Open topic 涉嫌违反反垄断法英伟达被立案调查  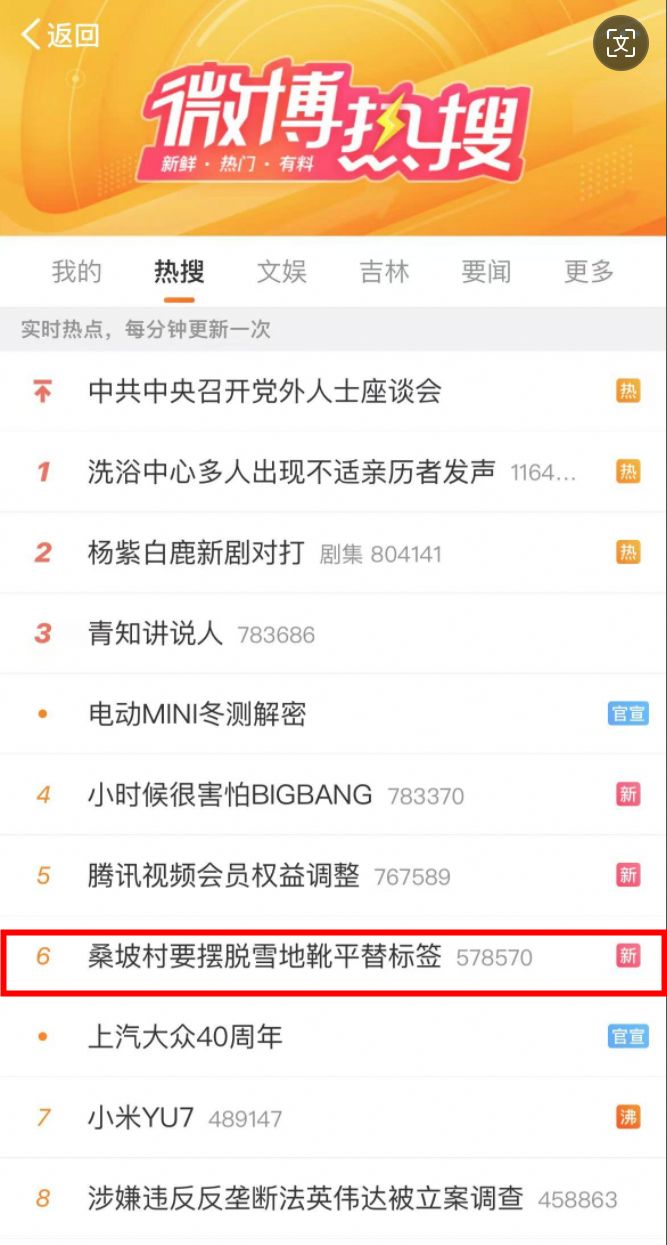tap(305, 1198)
